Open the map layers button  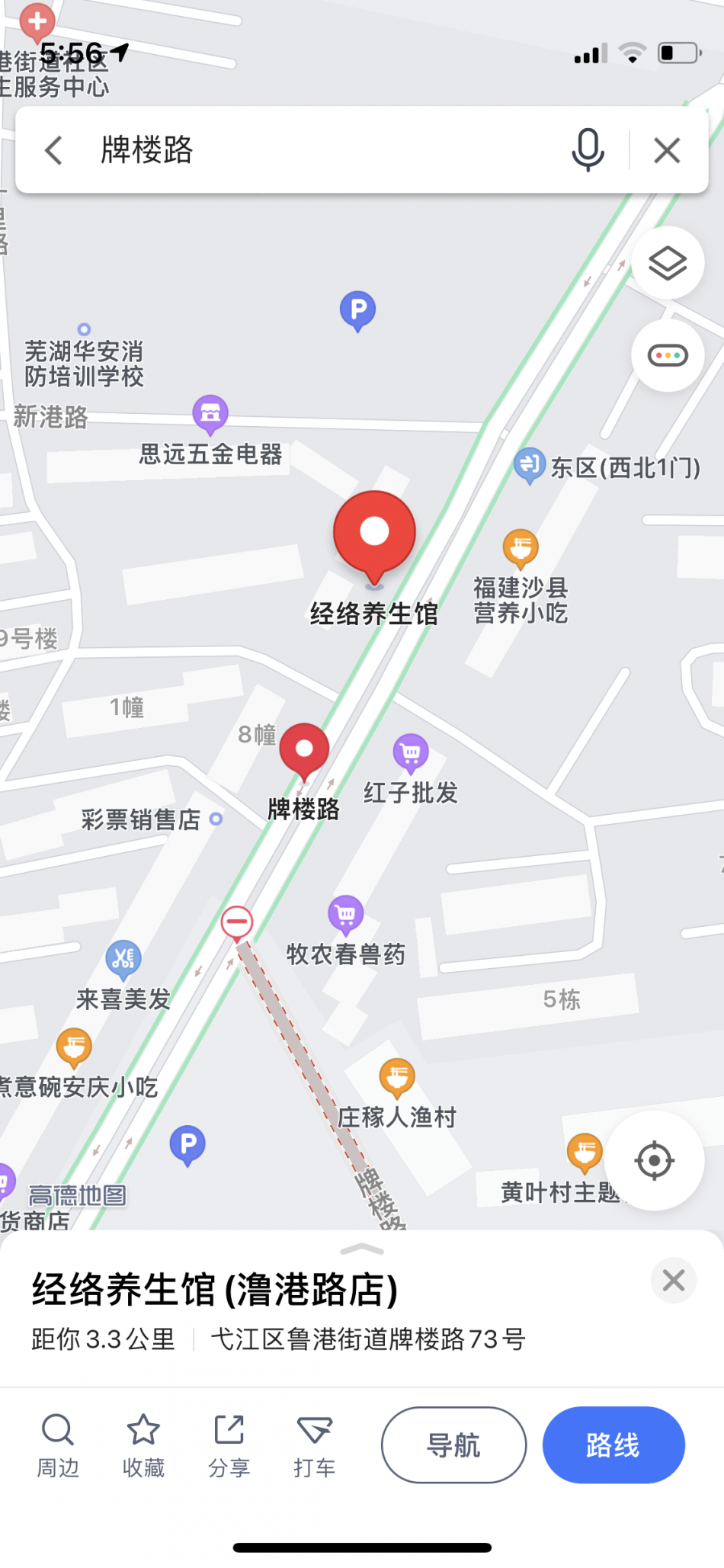[x=667, y=264]
